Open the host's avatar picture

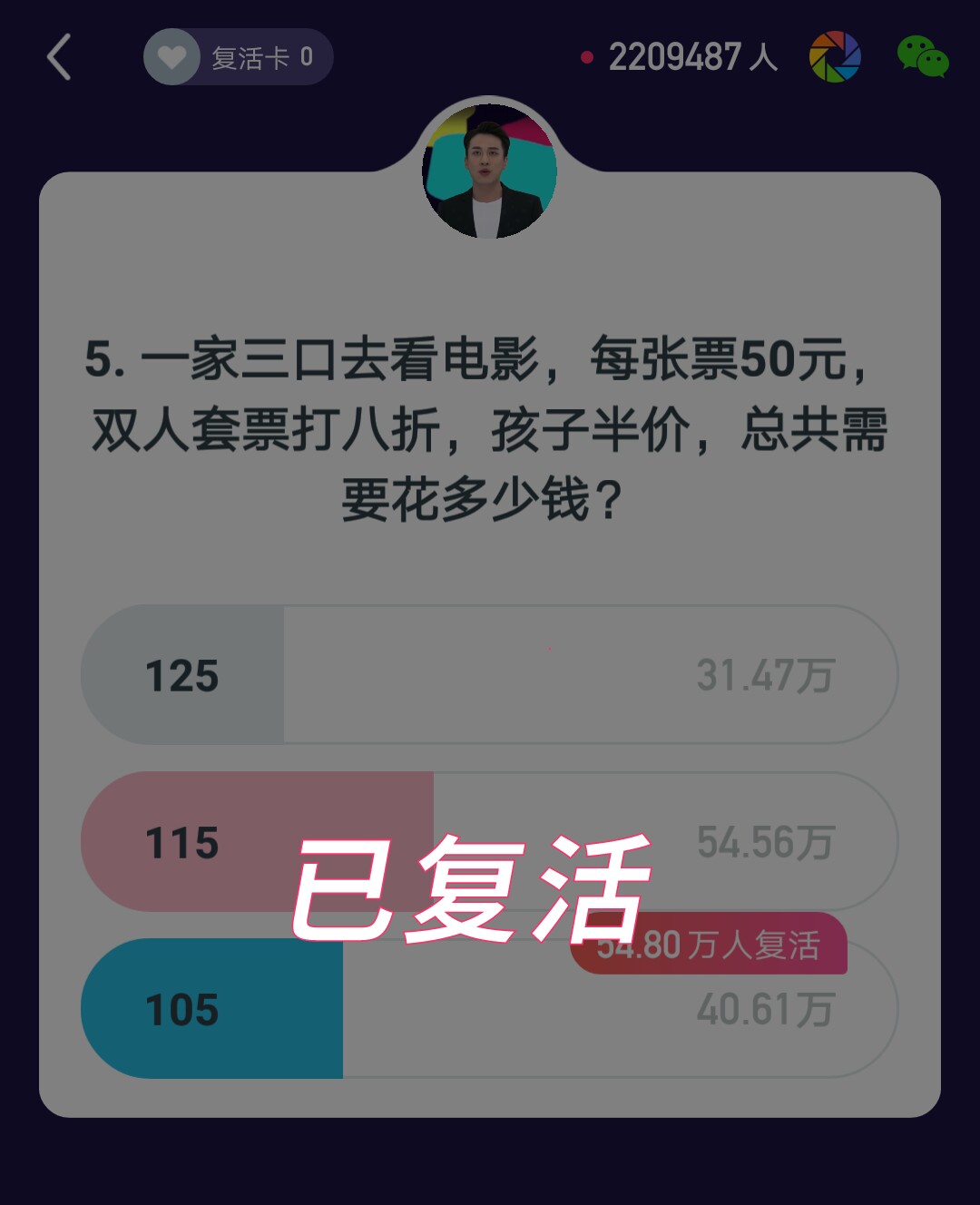[489, 171]
